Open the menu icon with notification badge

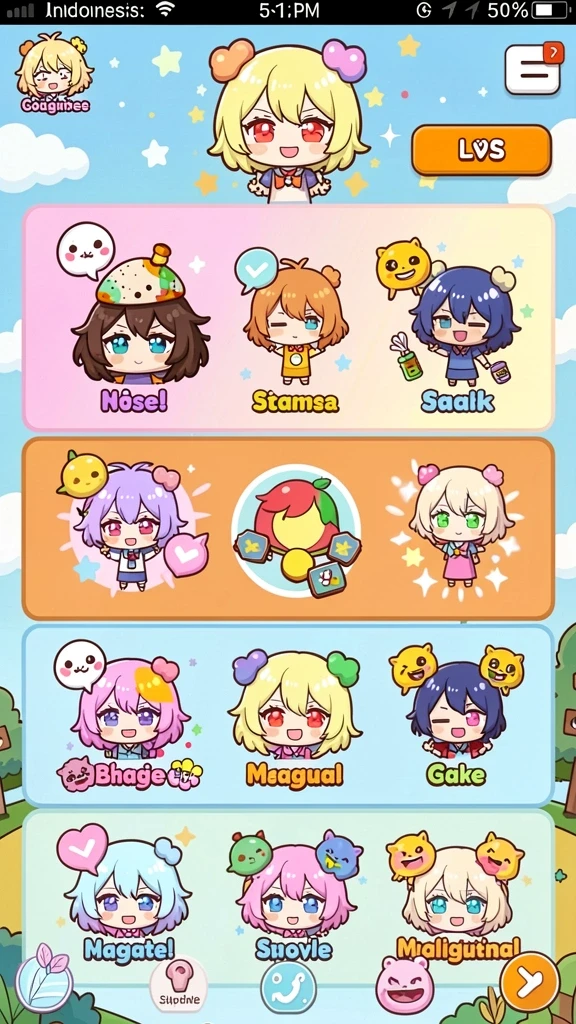(x=534, y=69)
